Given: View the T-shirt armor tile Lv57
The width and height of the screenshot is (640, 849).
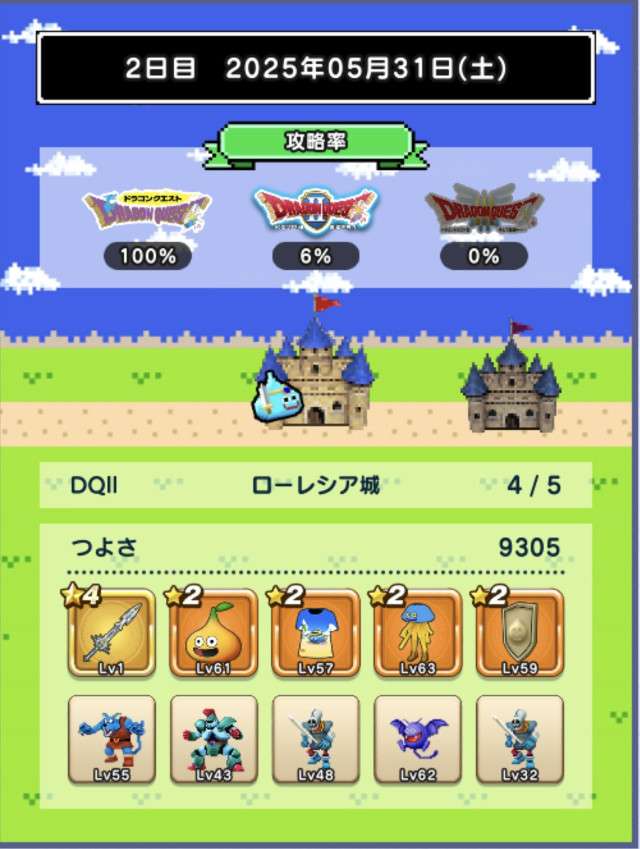Looking at the screenshot, I should pyautogui.click(x=315, y=634).
